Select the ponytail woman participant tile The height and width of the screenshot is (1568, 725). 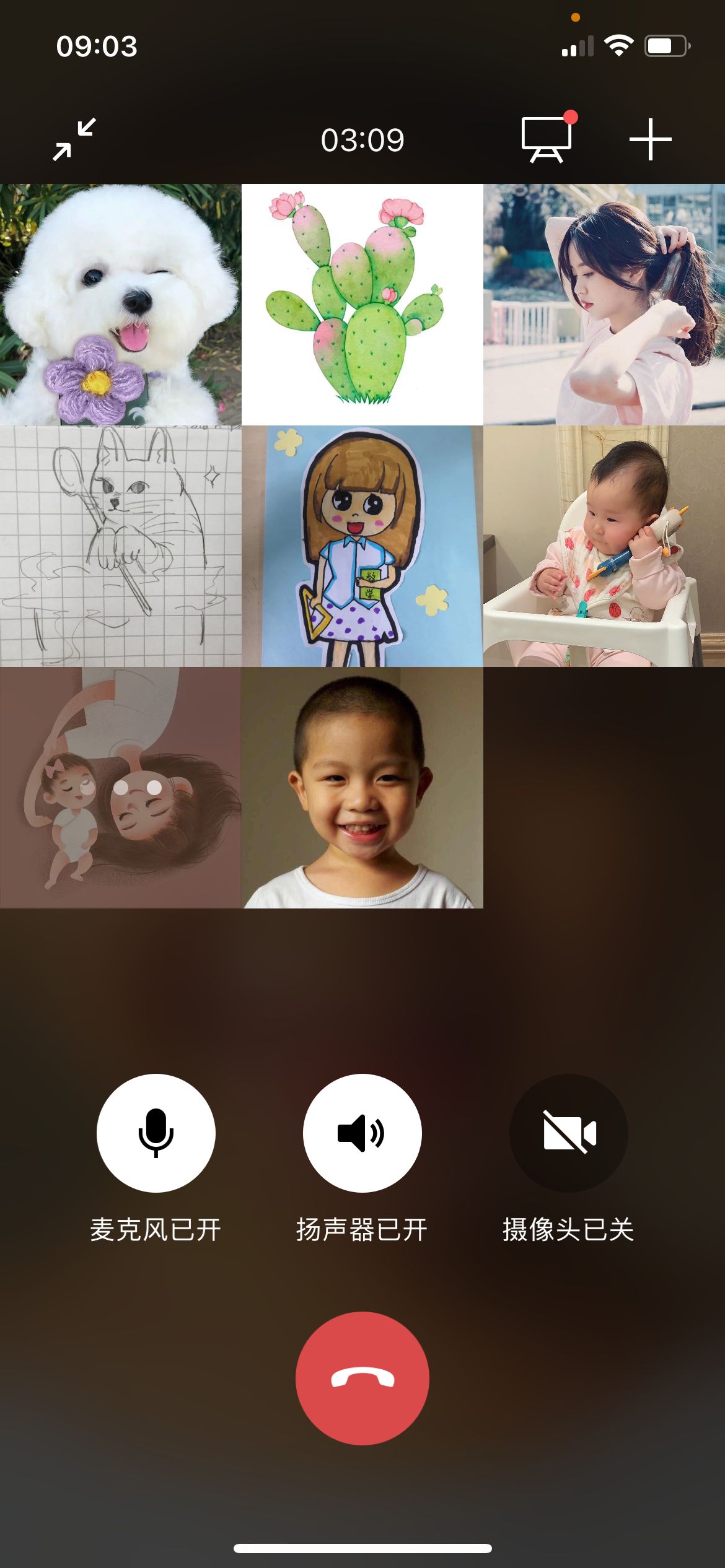pos(604,304)
